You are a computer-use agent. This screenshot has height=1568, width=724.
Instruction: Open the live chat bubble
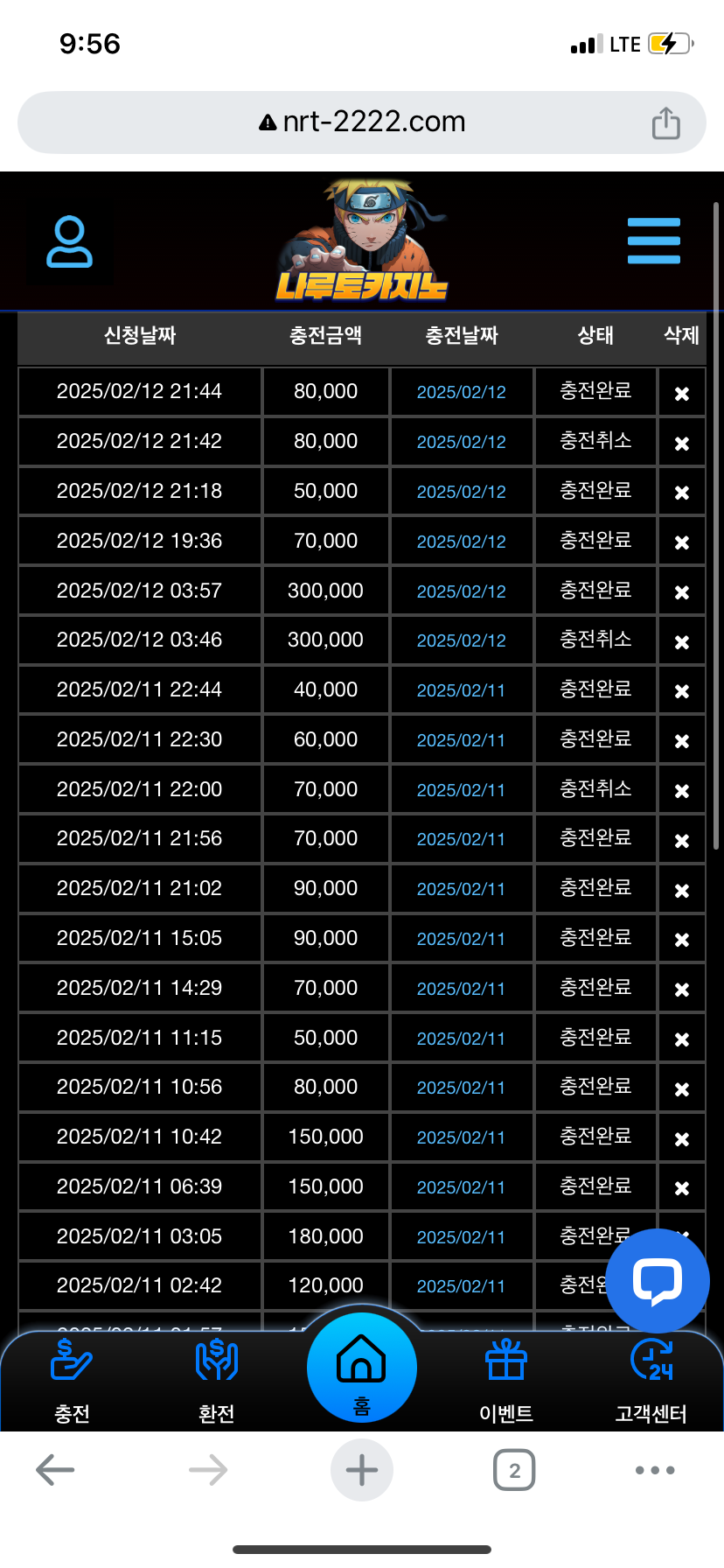point(658,1281)
